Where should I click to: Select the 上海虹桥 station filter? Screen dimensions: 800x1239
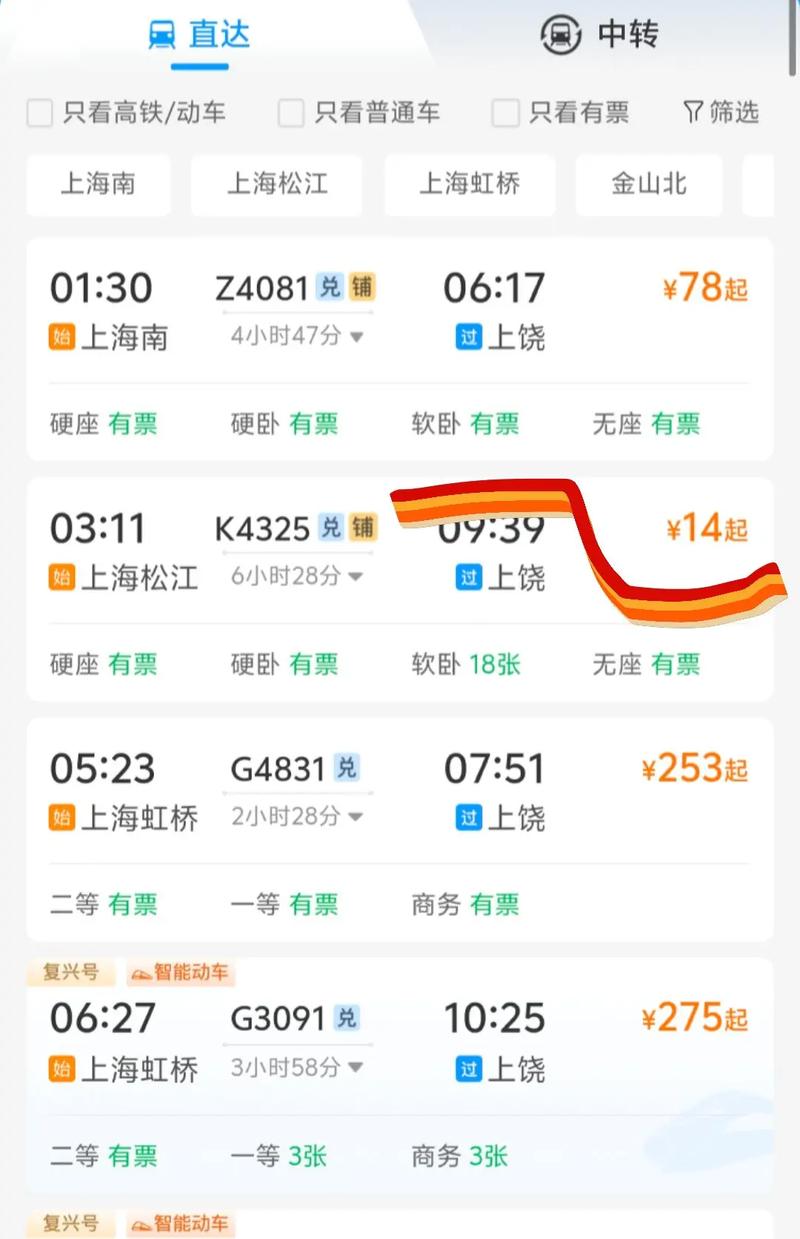point(469,184)
